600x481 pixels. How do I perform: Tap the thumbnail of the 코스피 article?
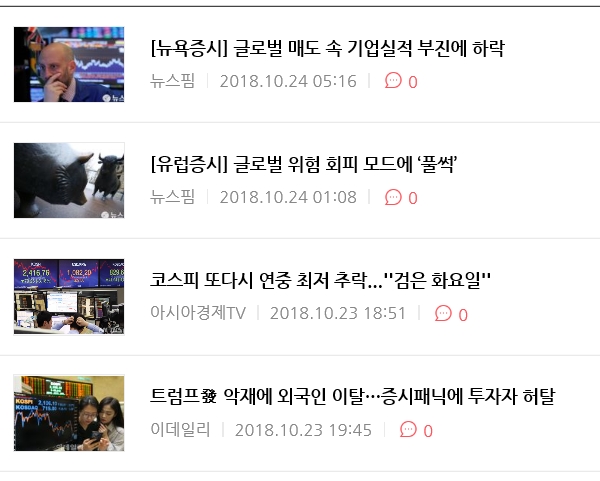(x=69, y=296)
